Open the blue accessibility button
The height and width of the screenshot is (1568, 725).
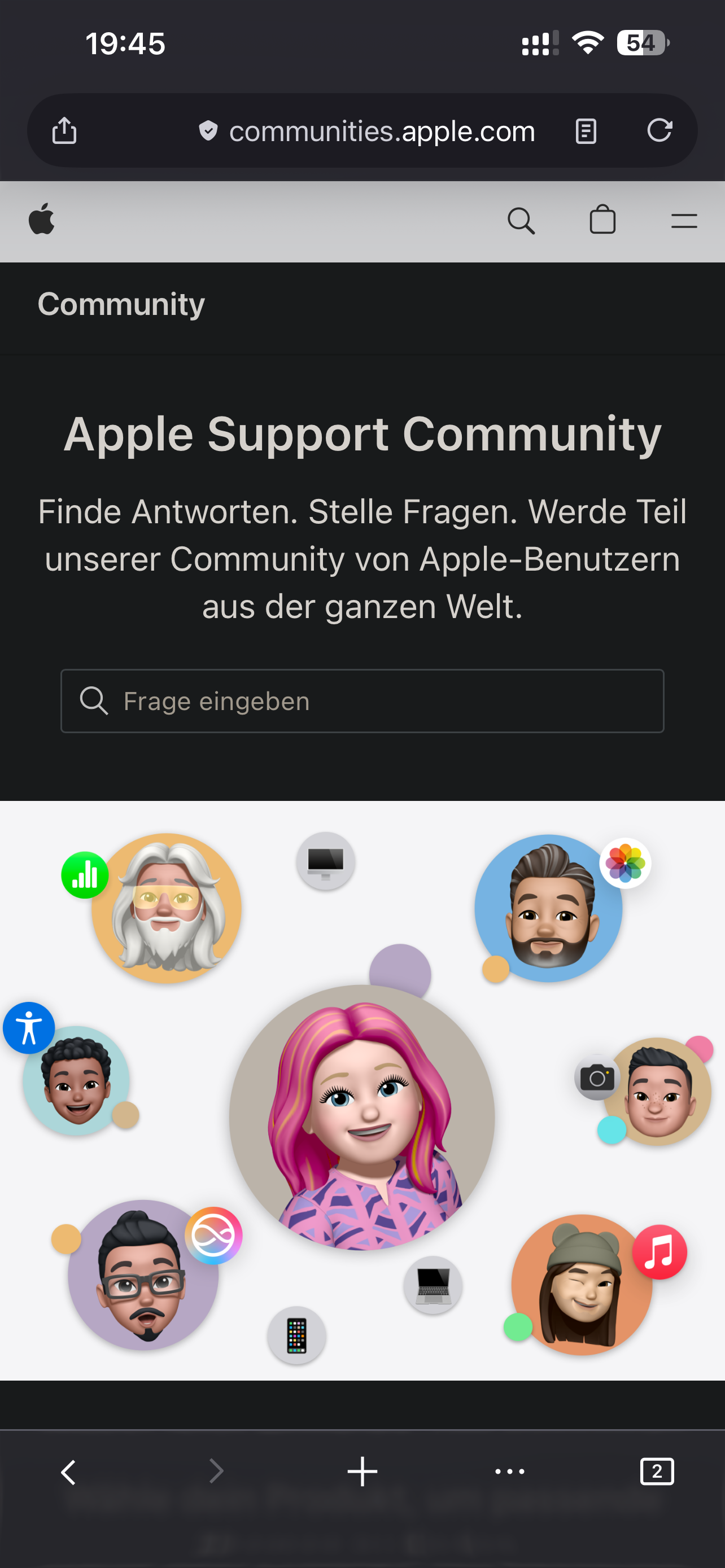29,1027
